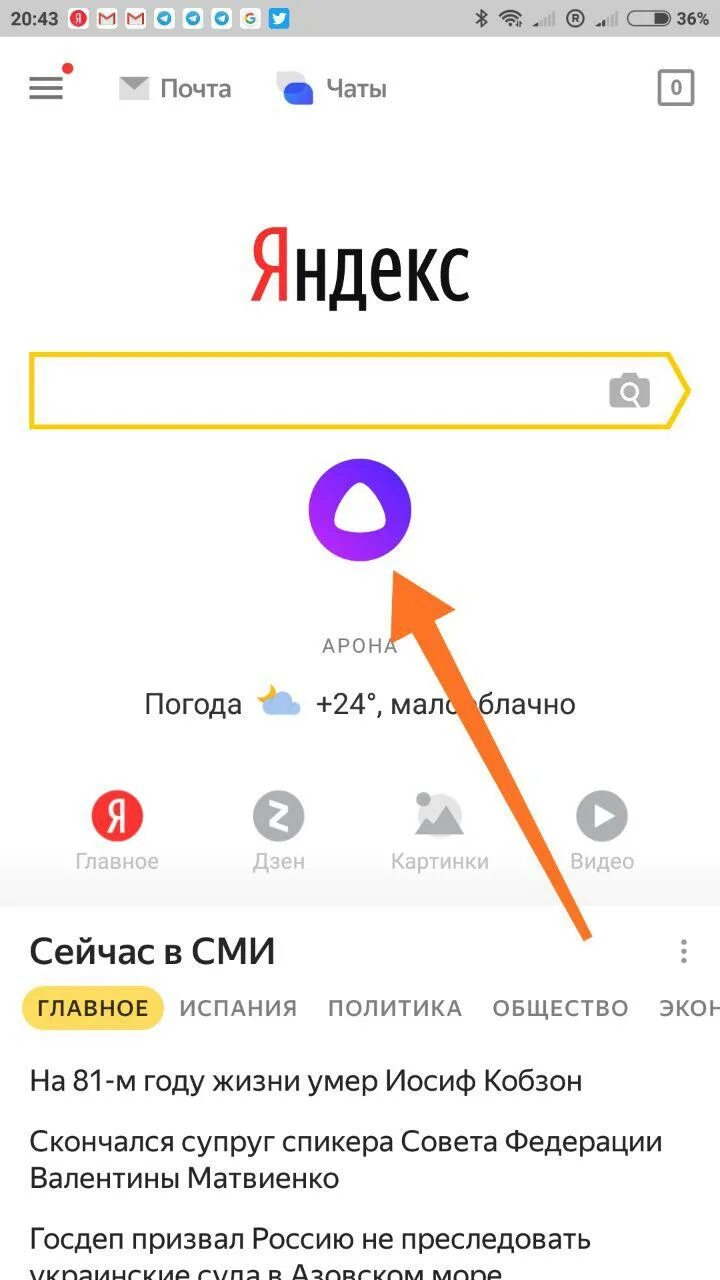
Task: Open the news about Валентина Матвиенко's spouse
Action: (346, 1159)
